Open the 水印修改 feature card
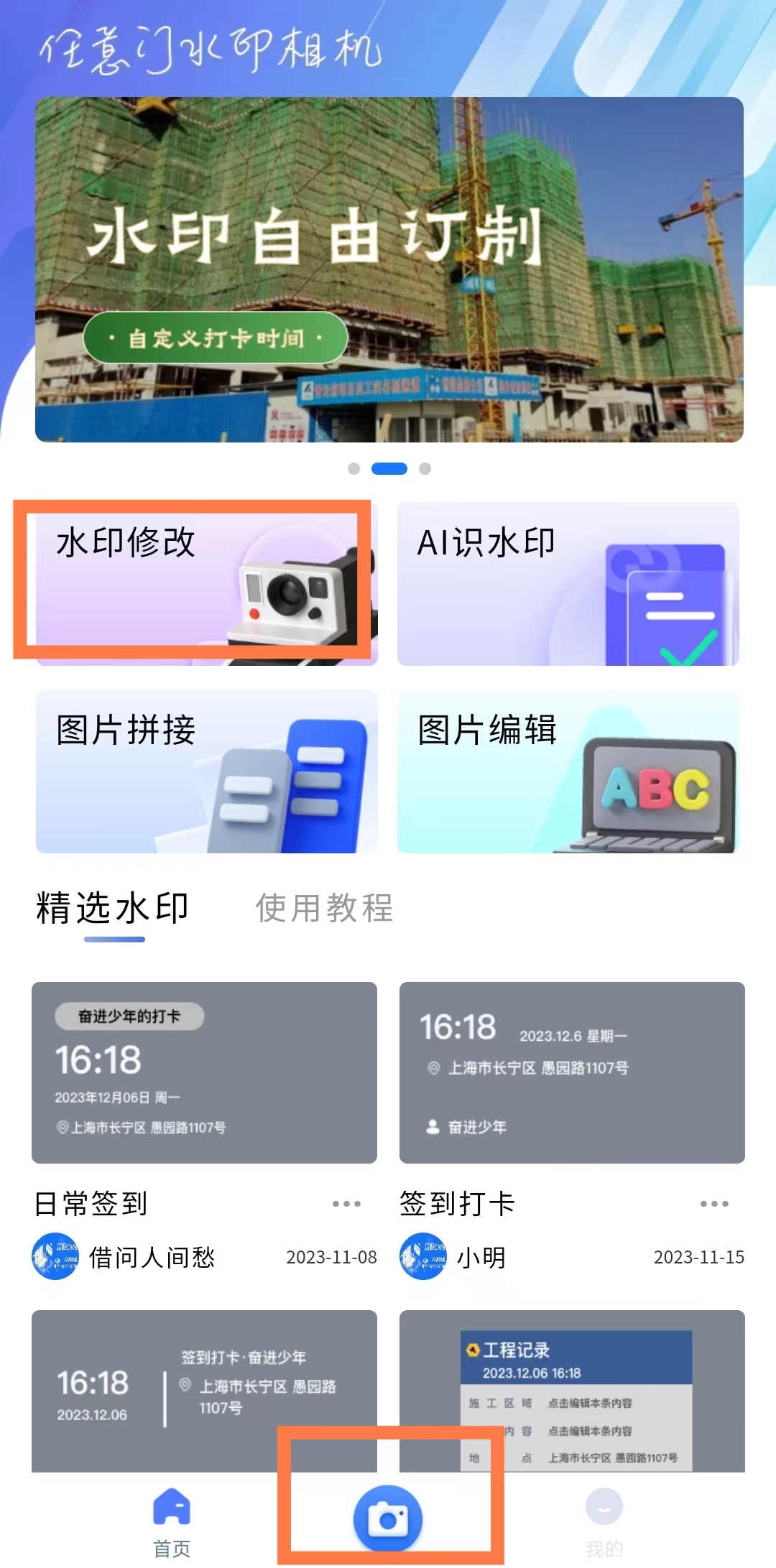This screenshot has height=1568, width=776. click(205, 583)
